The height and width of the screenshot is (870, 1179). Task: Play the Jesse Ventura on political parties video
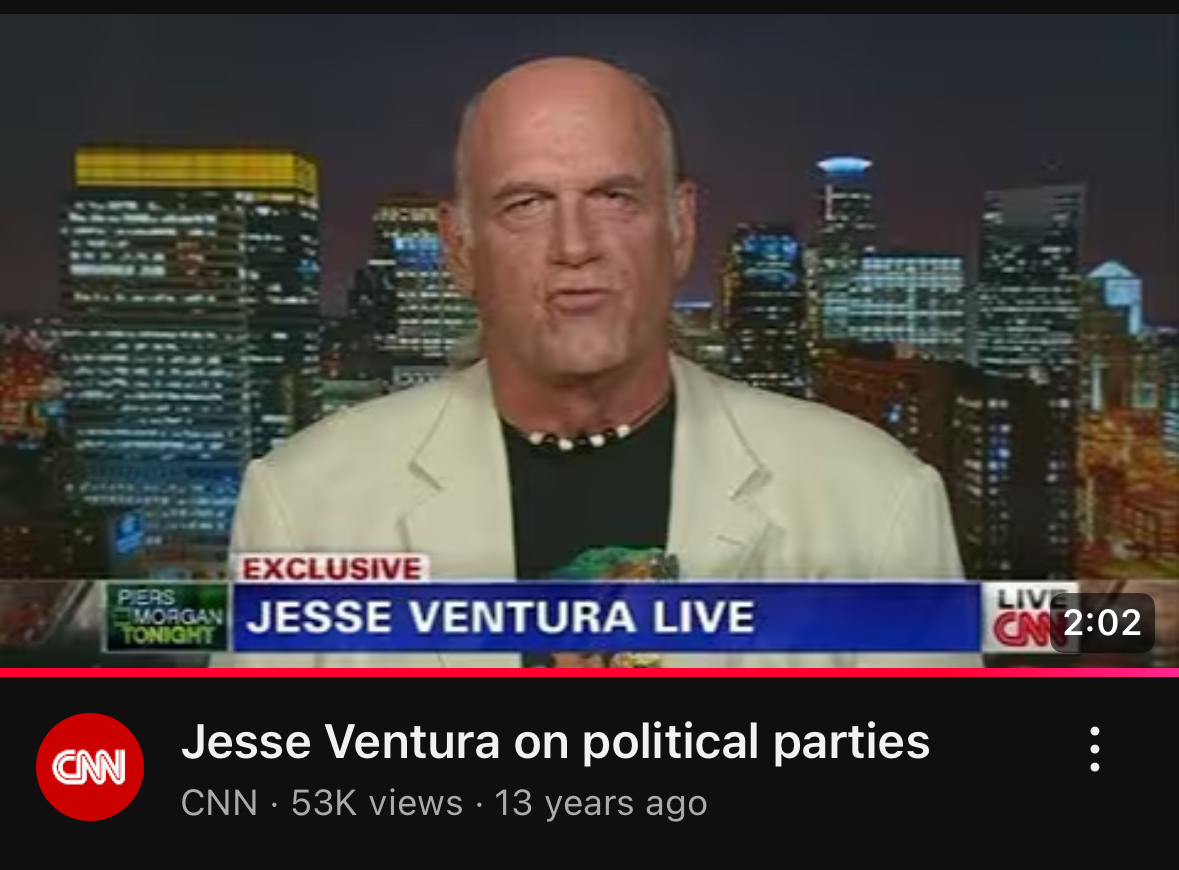tap(589, 340)
